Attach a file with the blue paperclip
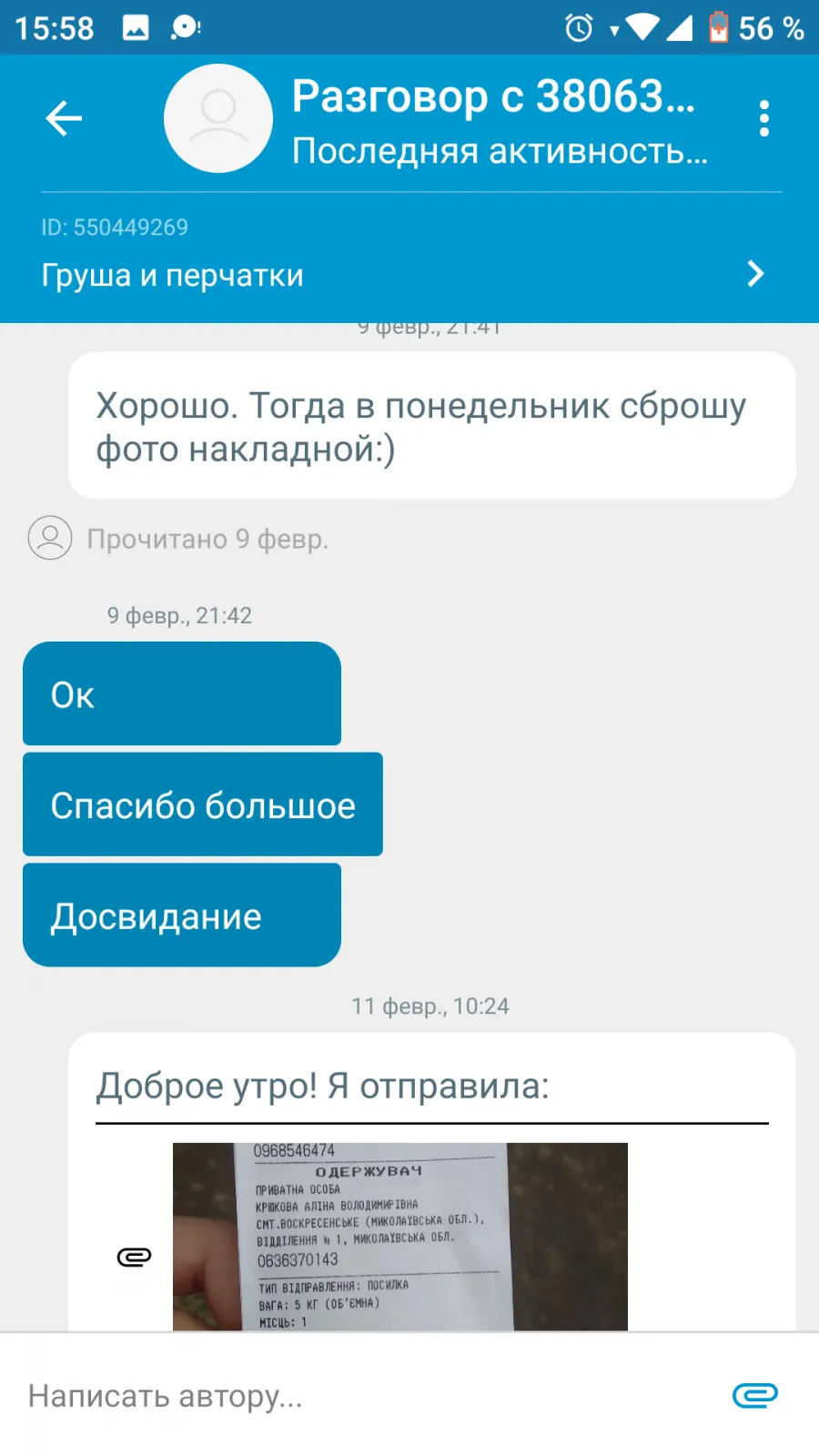This screenshot has height=1456, width=819. (x=755, y=1395)
